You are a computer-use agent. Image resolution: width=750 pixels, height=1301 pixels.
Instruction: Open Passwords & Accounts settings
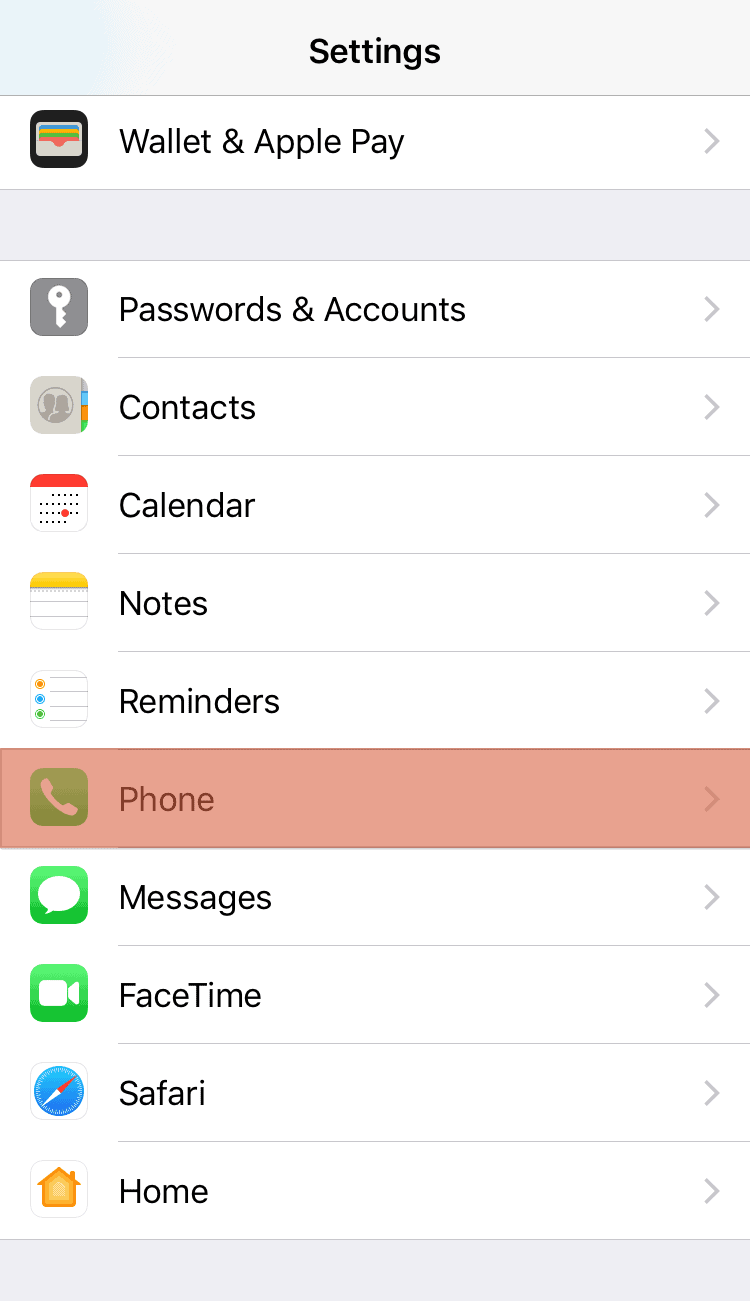[375, 309]
